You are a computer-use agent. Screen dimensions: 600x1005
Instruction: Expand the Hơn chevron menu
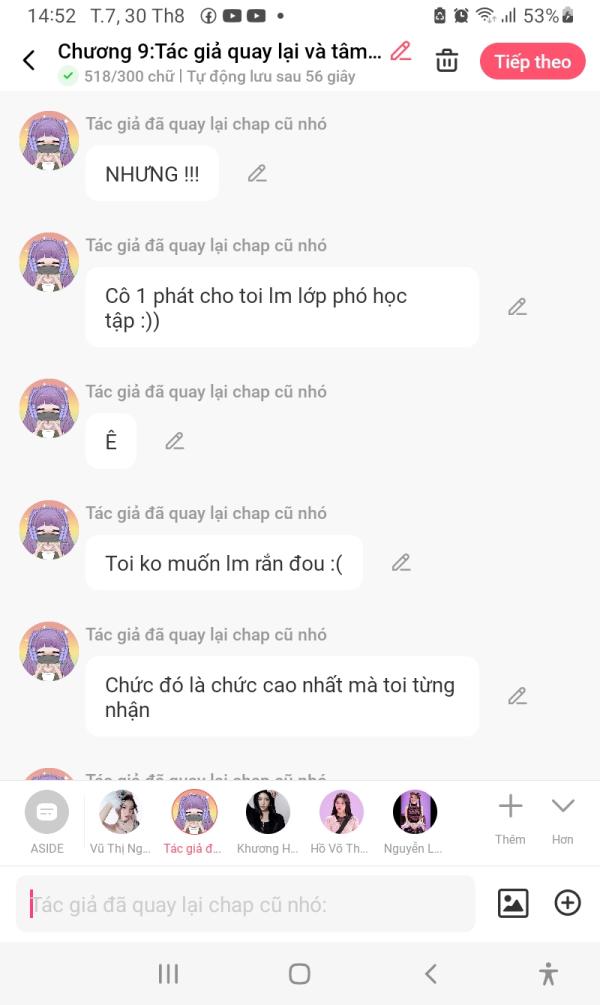click(x=563, y=820)
